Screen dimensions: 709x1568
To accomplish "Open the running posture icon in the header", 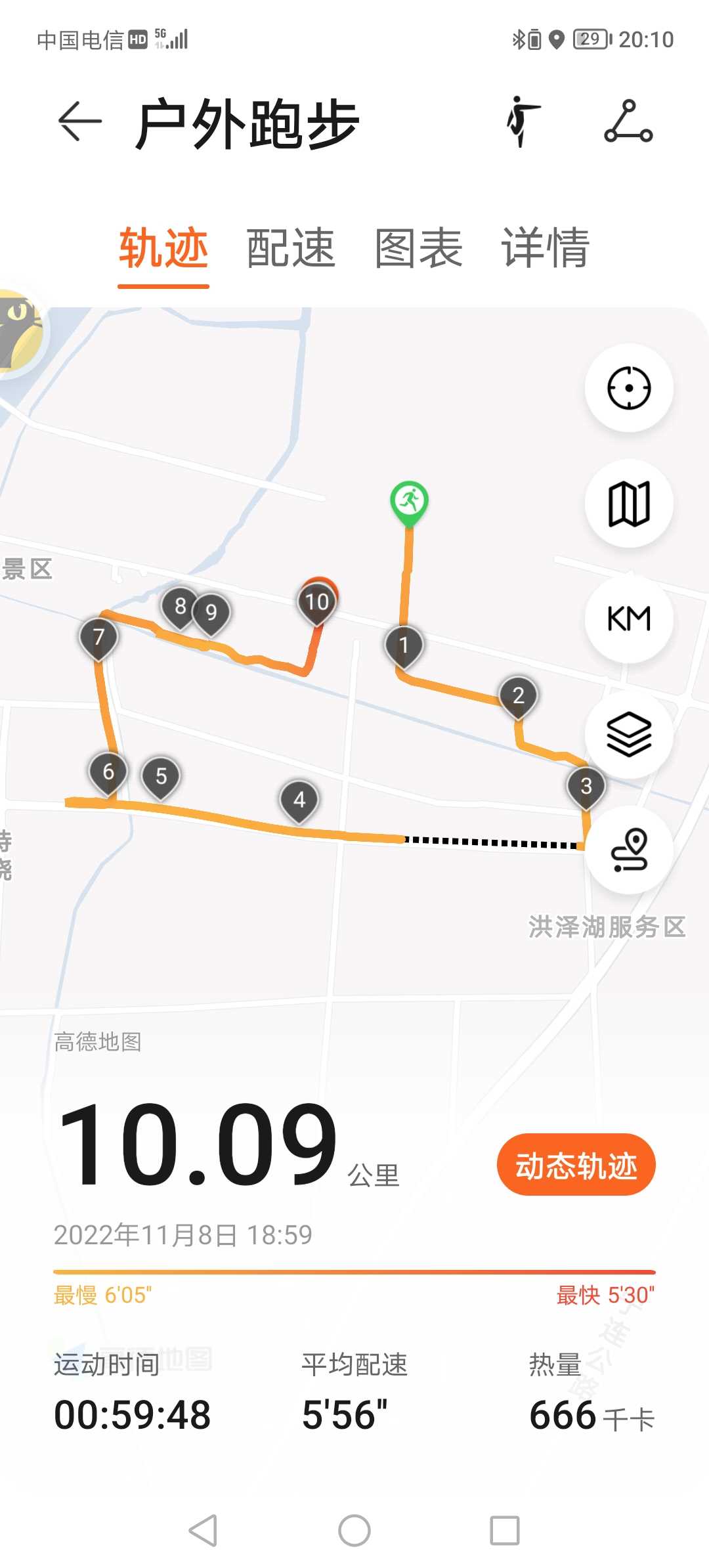I will pos(522,121).
